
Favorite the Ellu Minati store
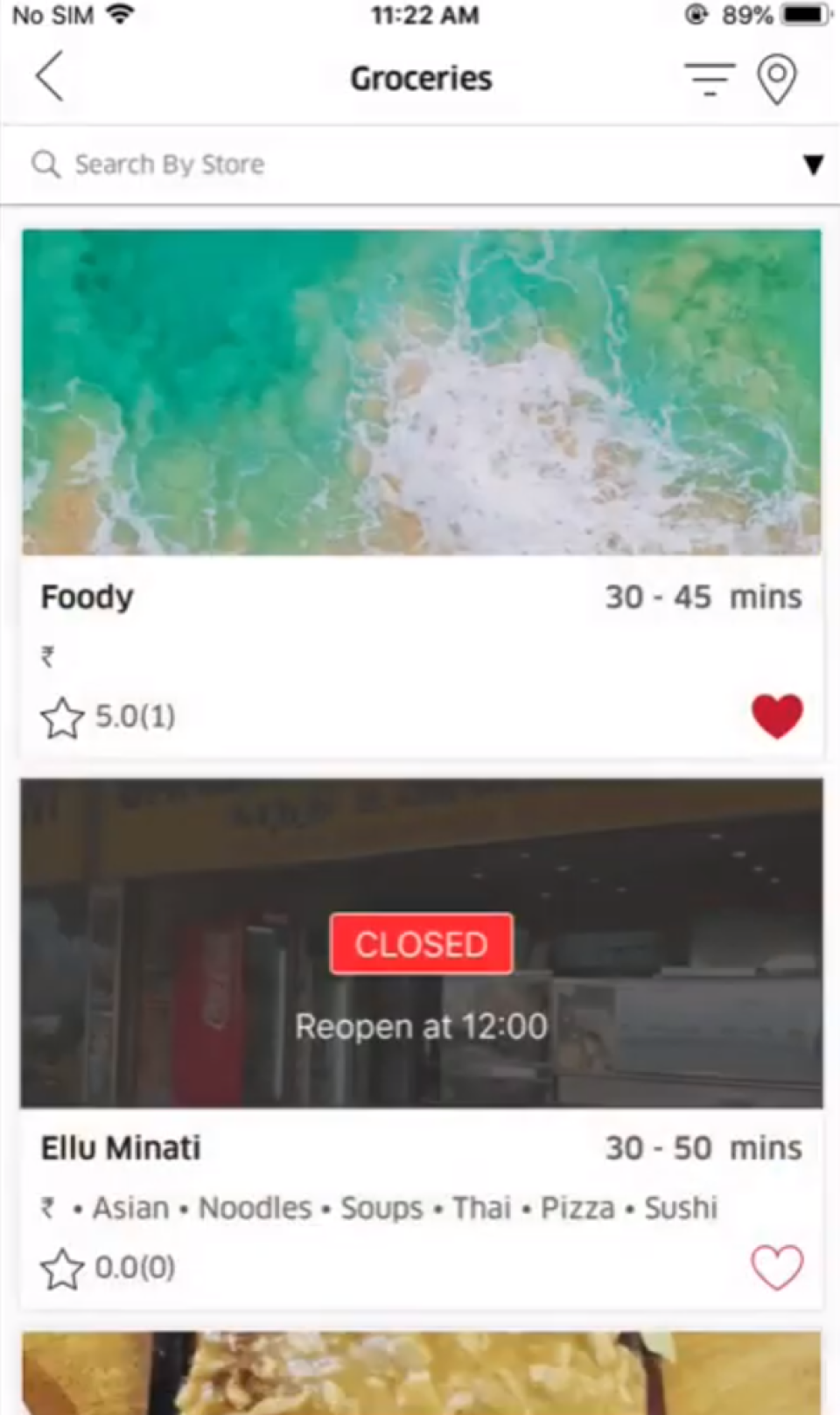tap(777, 1266)
